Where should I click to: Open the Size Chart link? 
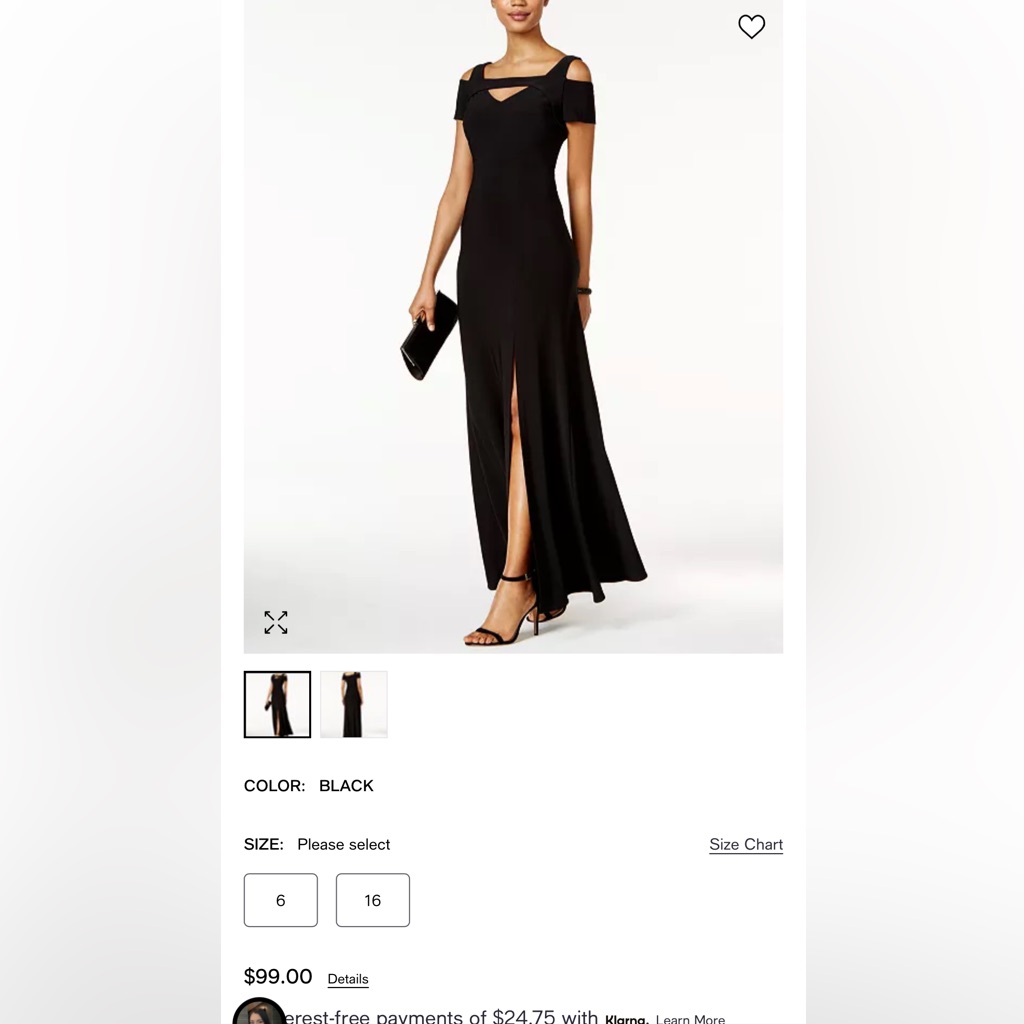746,844
